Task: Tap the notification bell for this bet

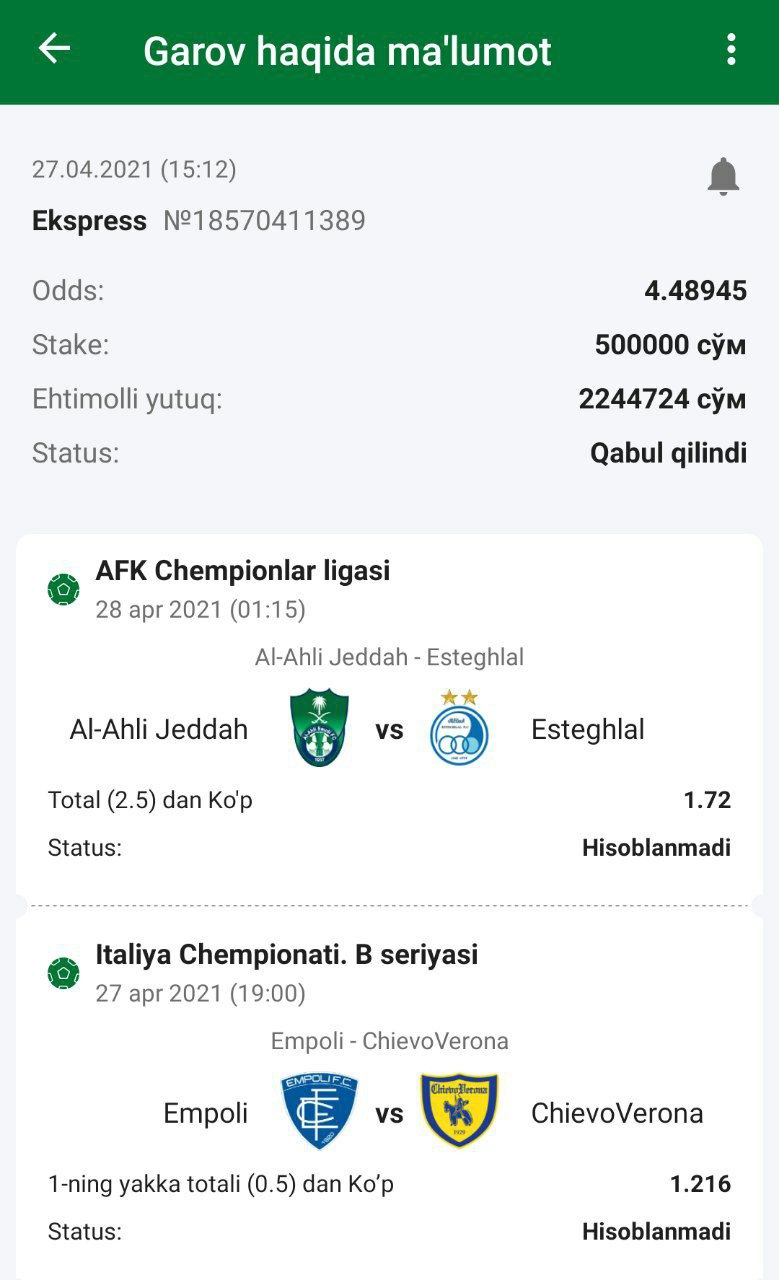Action: [x=722, y=177]
